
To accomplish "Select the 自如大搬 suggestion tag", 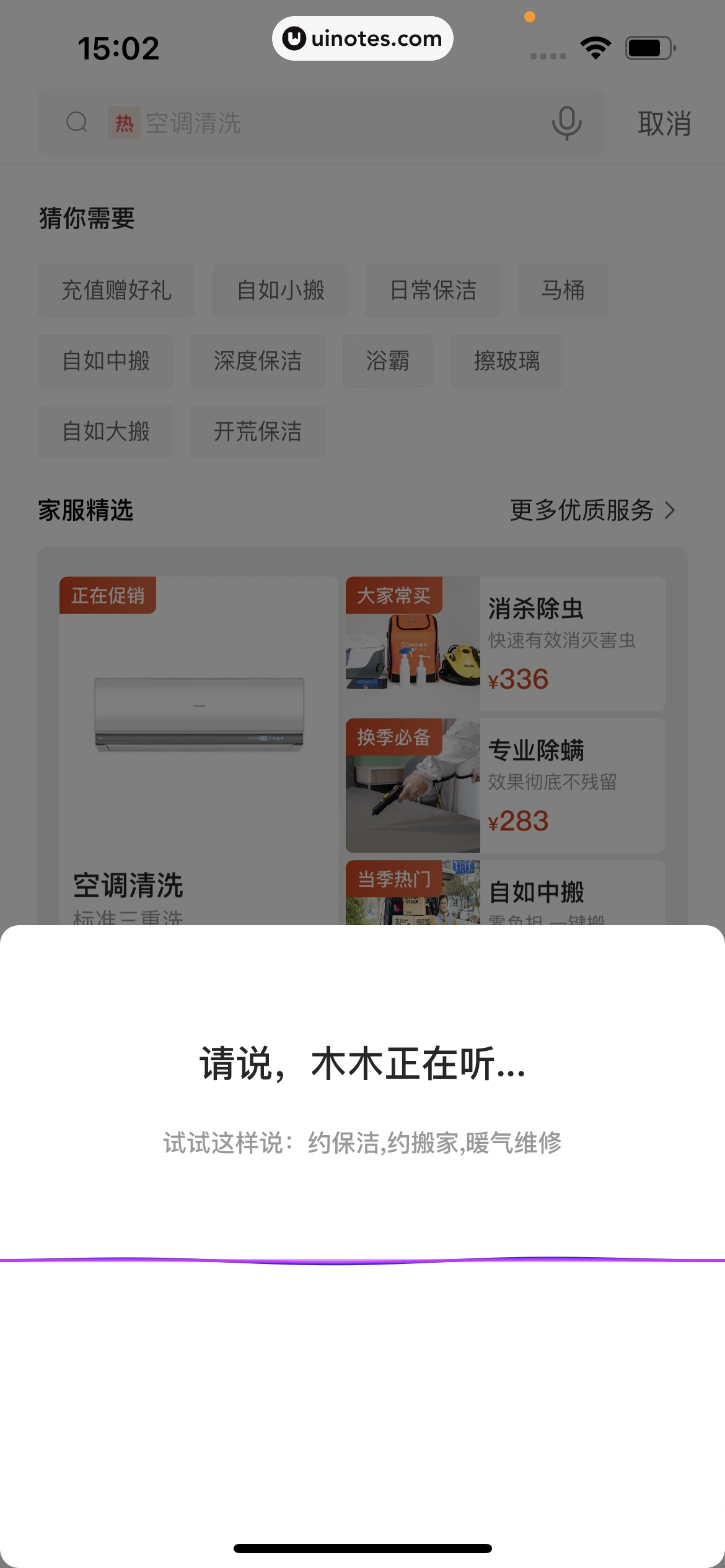I will (105, 432).
